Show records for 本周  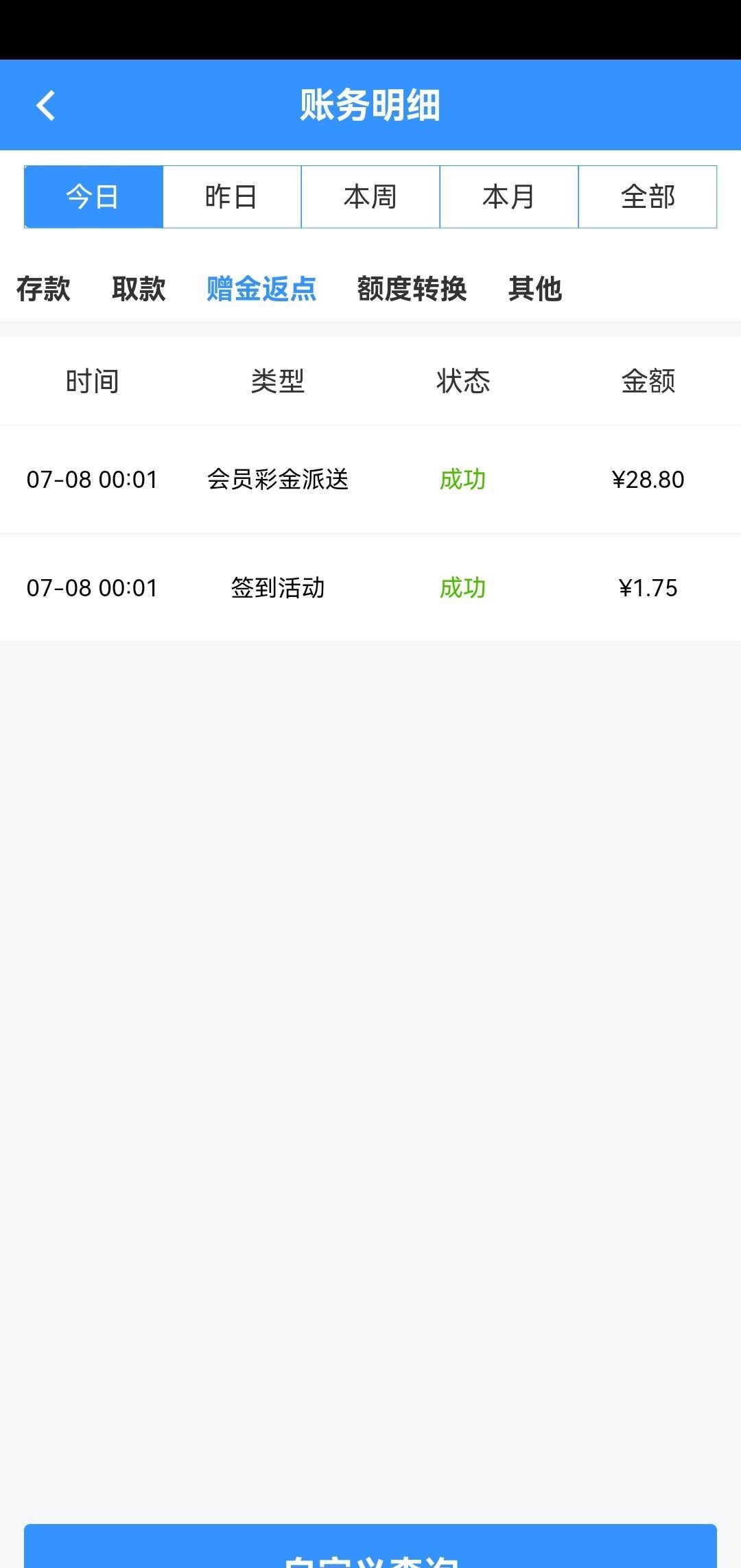click(x=370, y=197)
